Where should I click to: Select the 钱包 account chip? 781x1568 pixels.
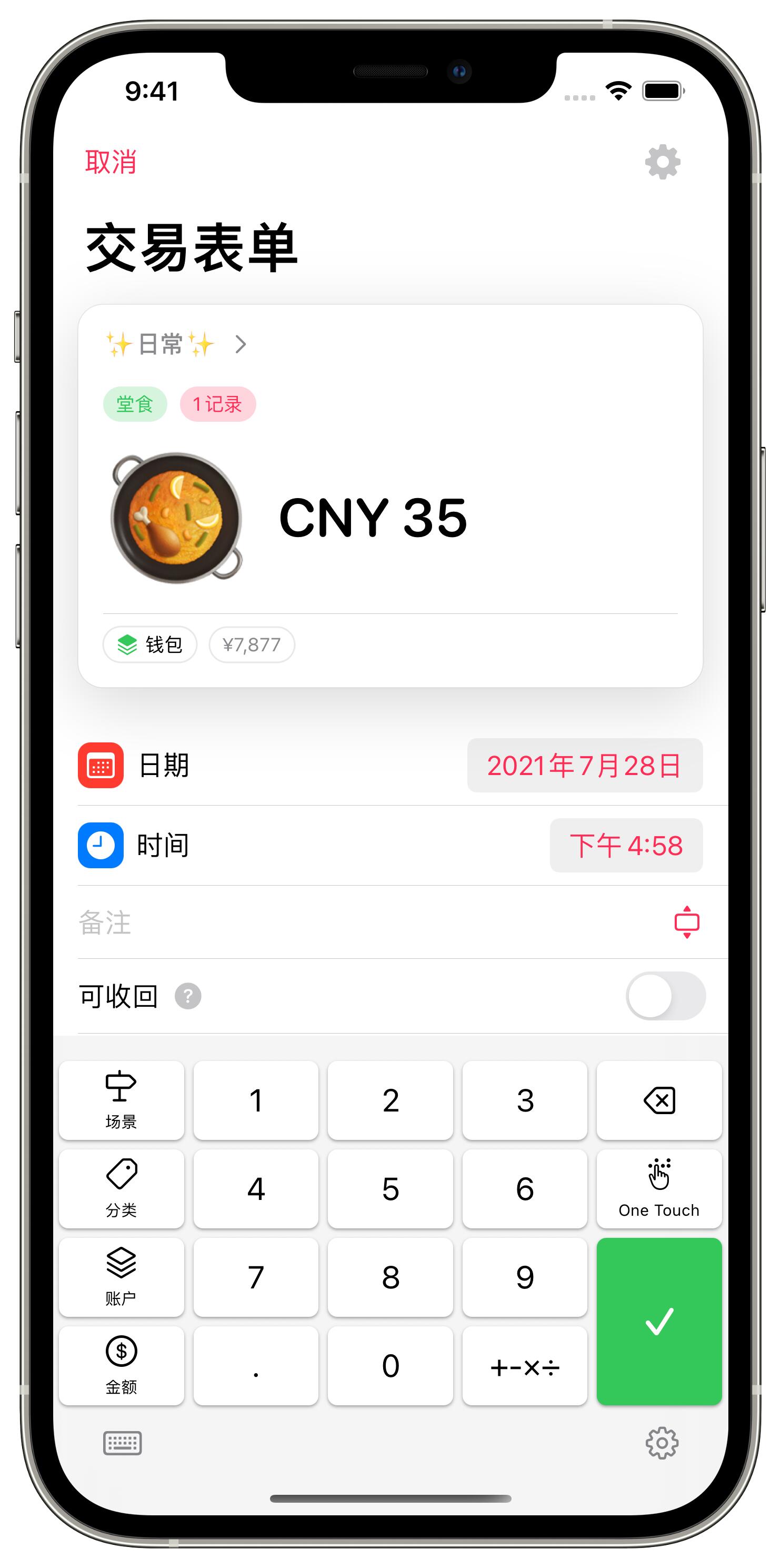coord(149,644)
